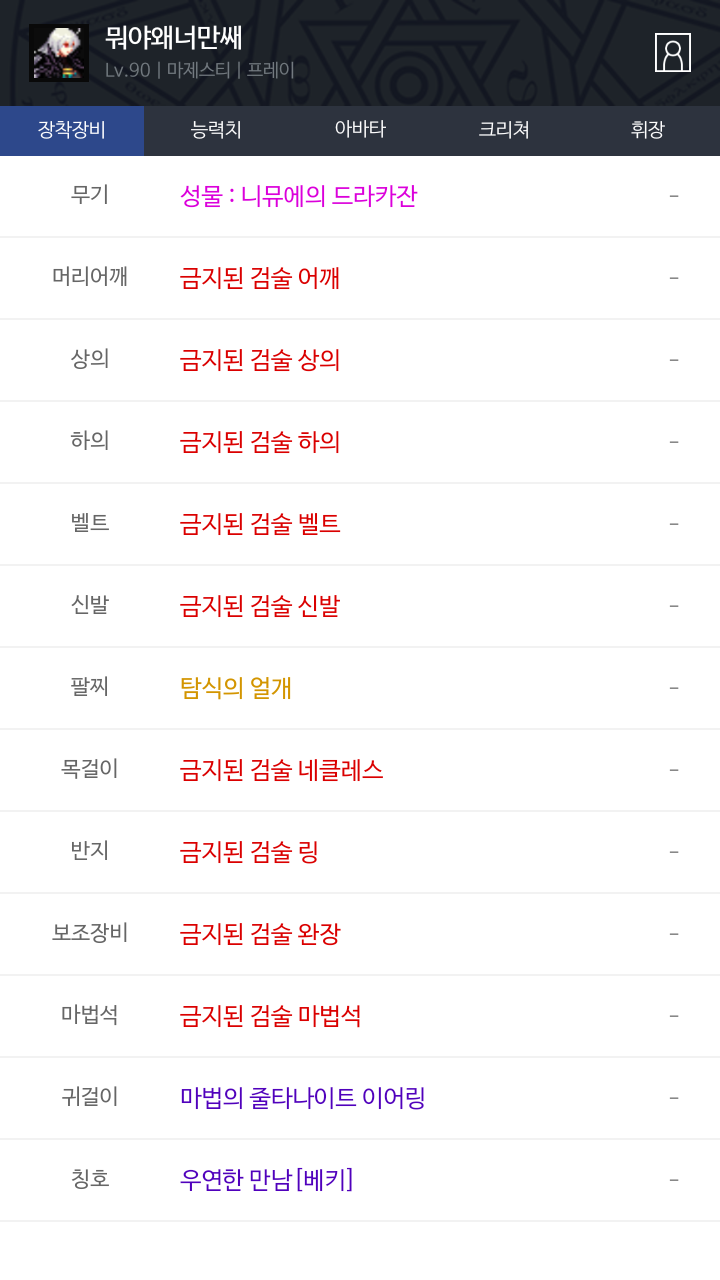View bracelet 탐식의 얼개
Image resolution: width=720 pixels, height=1280 pixels.
click(360, 688)
